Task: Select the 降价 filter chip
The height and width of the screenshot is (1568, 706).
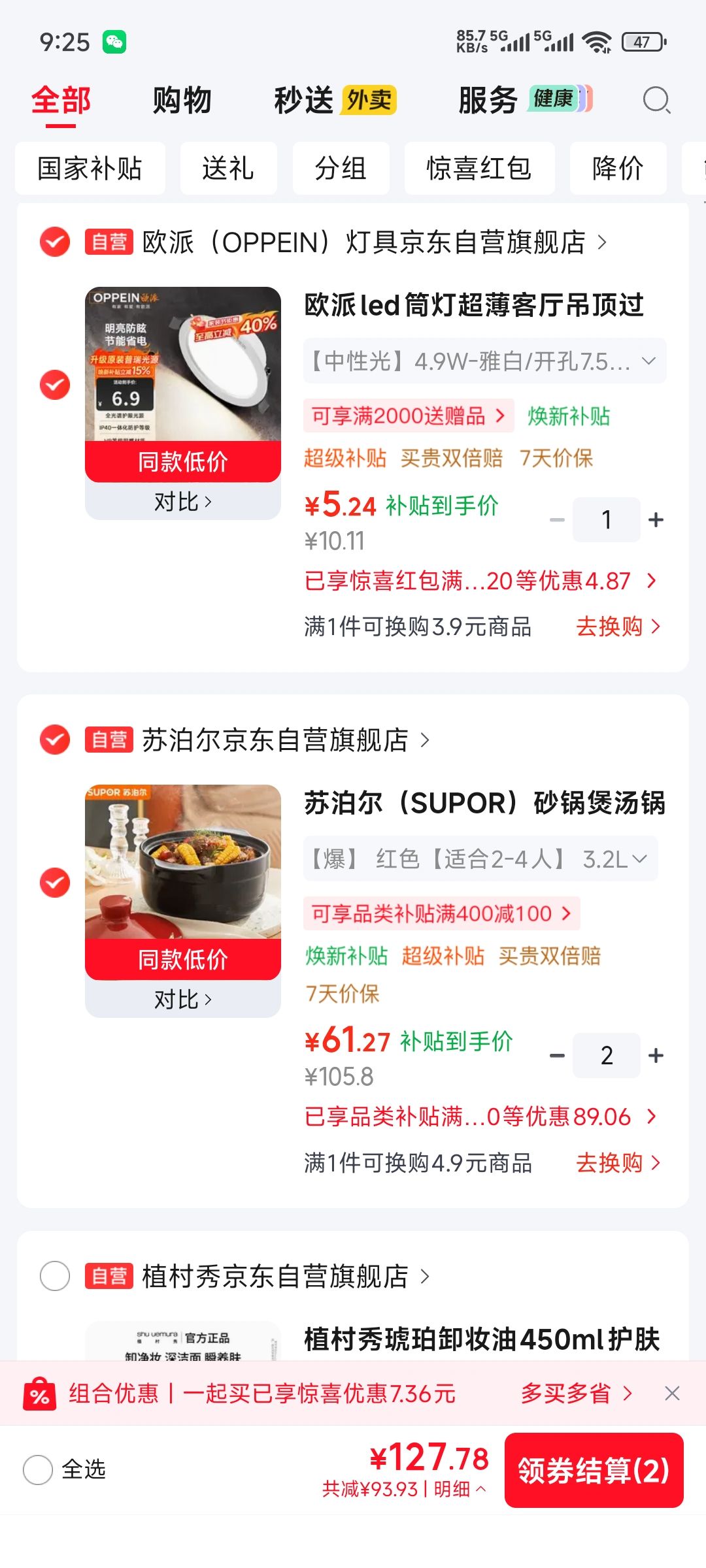Action: pyautogui.click(x=618, y=169)
